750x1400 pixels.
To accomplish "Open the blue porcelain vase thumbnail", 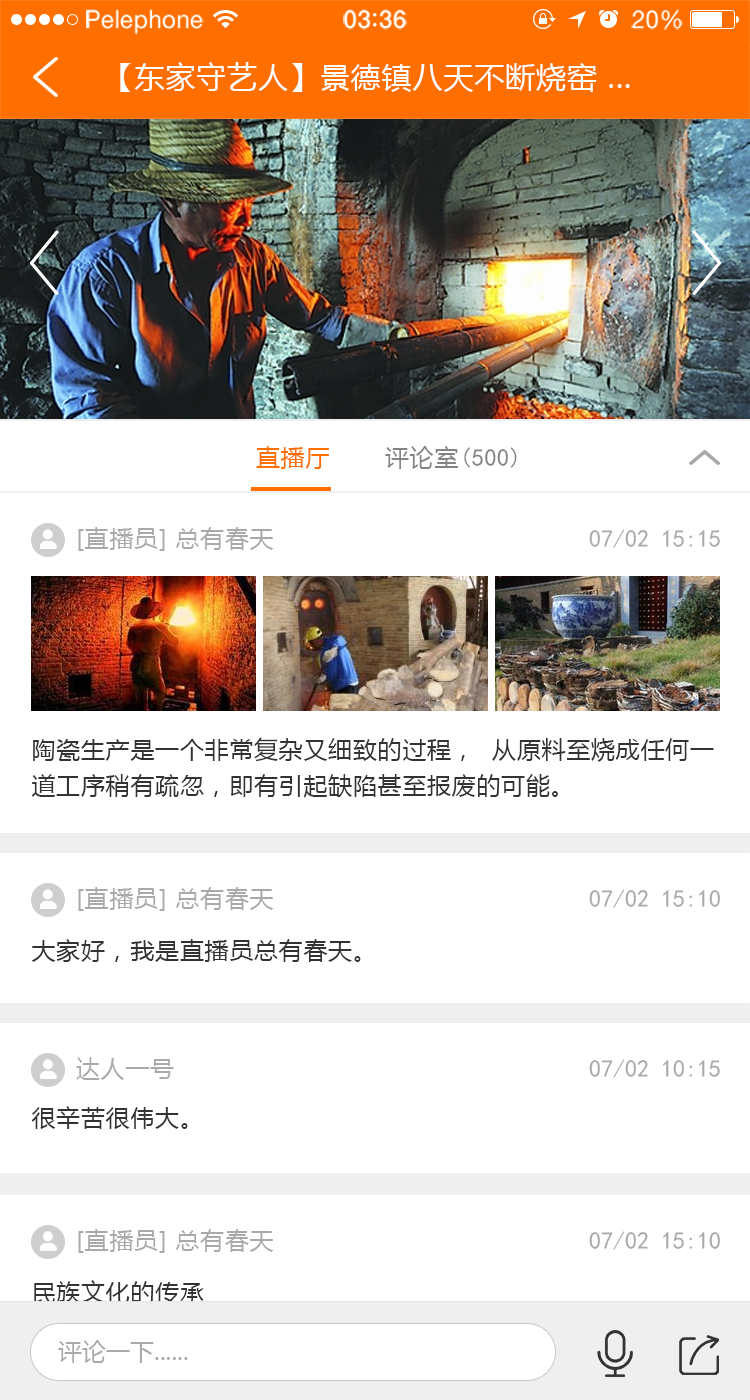I will pos(607,644).
